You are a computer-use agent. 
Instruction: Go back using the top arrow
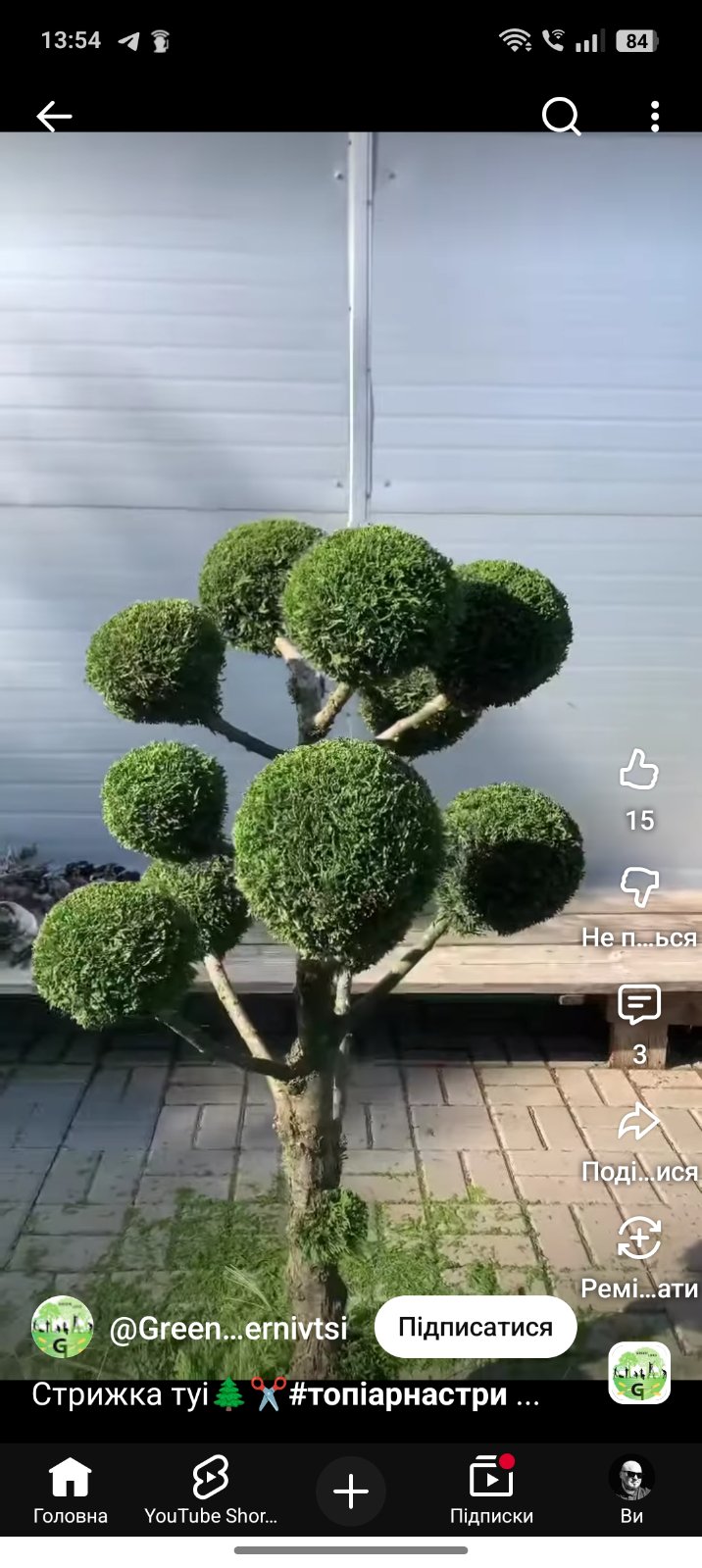[54, 117]
